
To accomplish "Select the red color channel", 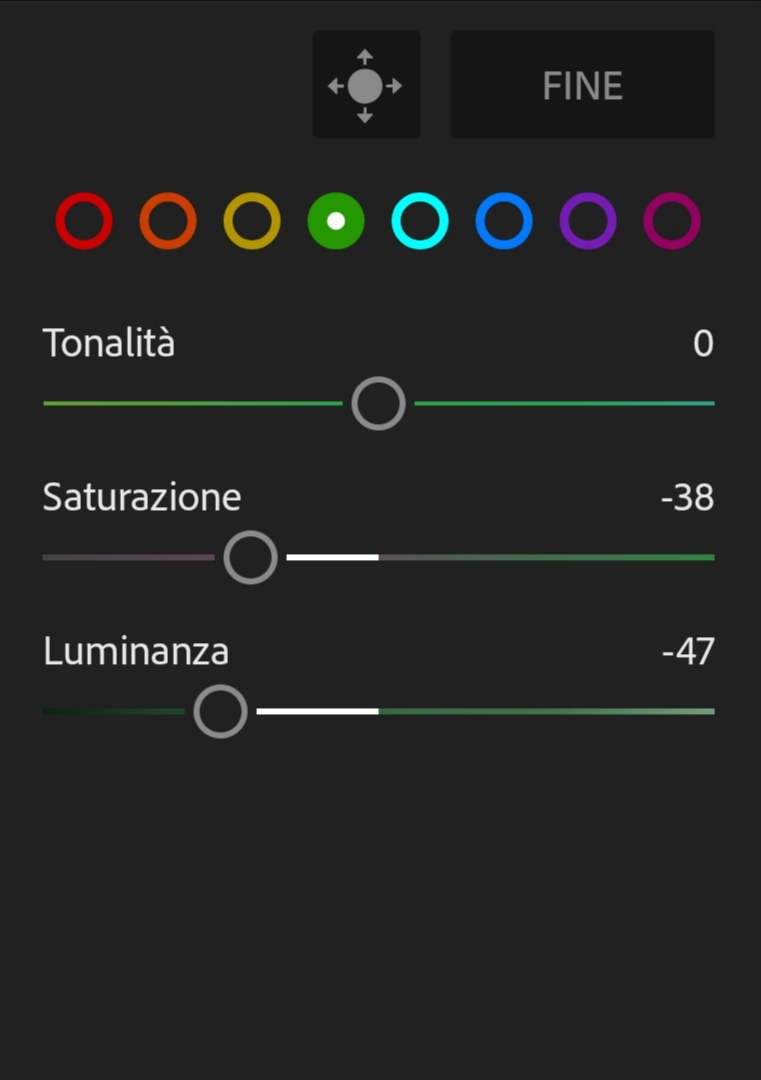I will [84, 221].
